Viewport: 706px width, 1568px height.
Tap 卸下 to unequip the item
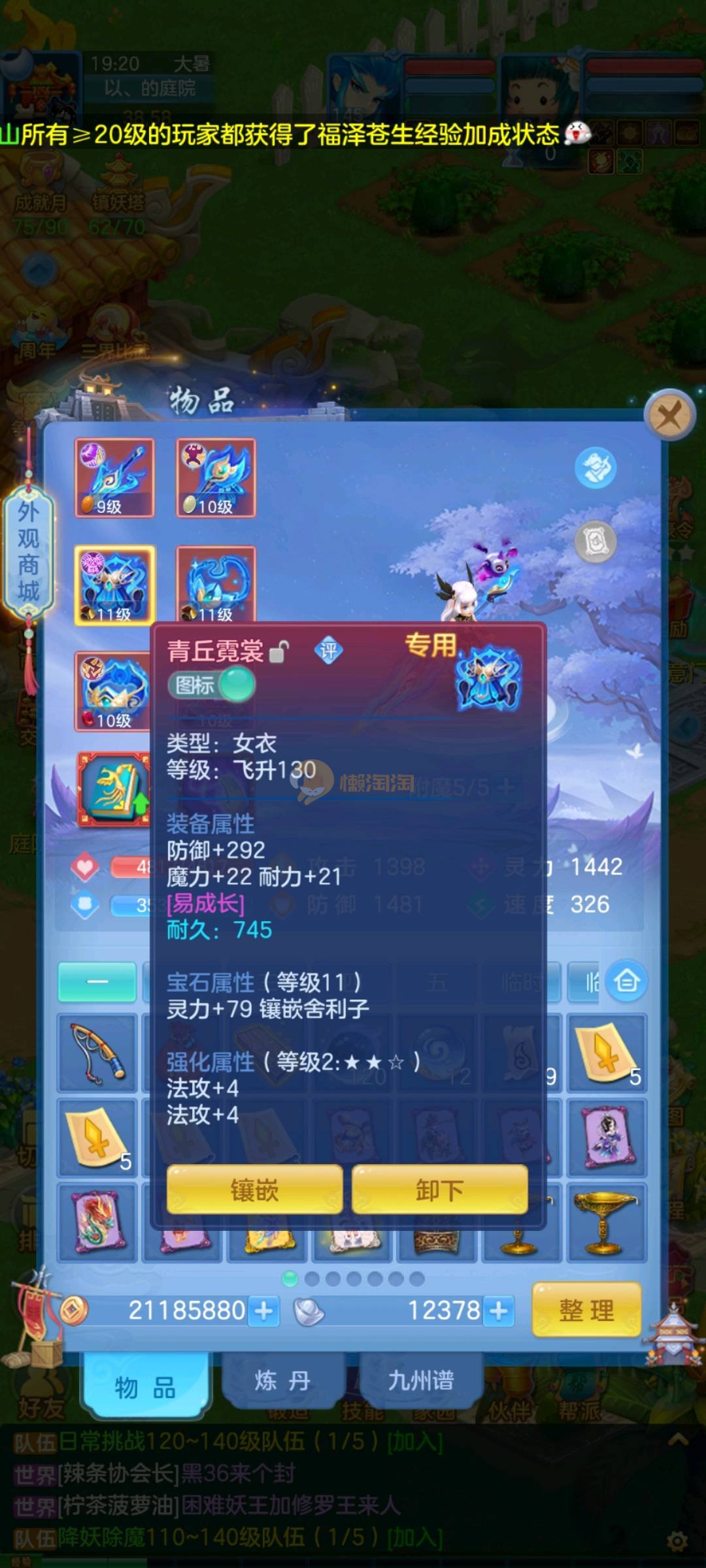[x=439, y=1190]
